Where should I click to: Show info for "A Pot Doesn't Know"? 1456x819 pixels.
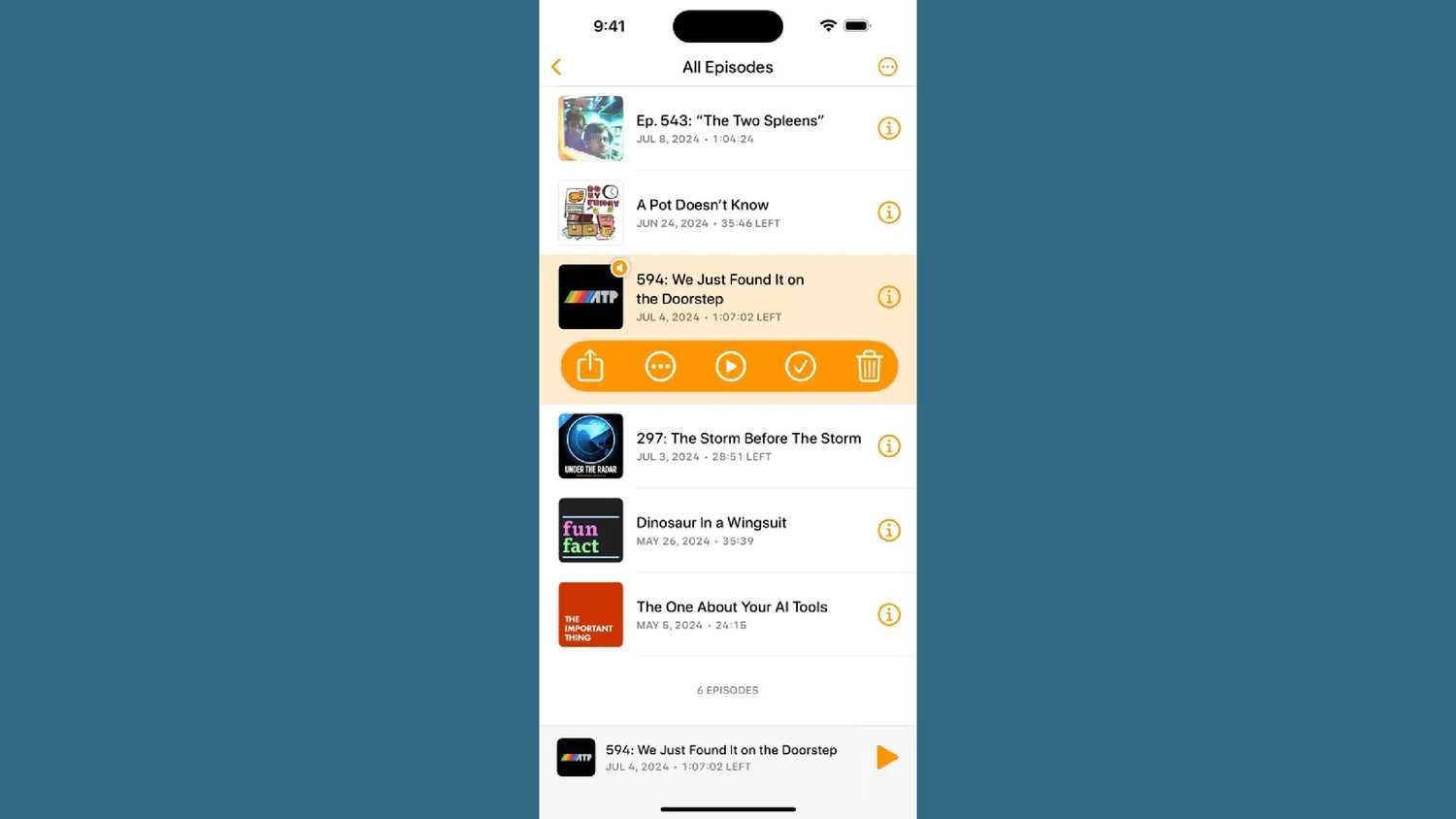(x=888, y=213)
